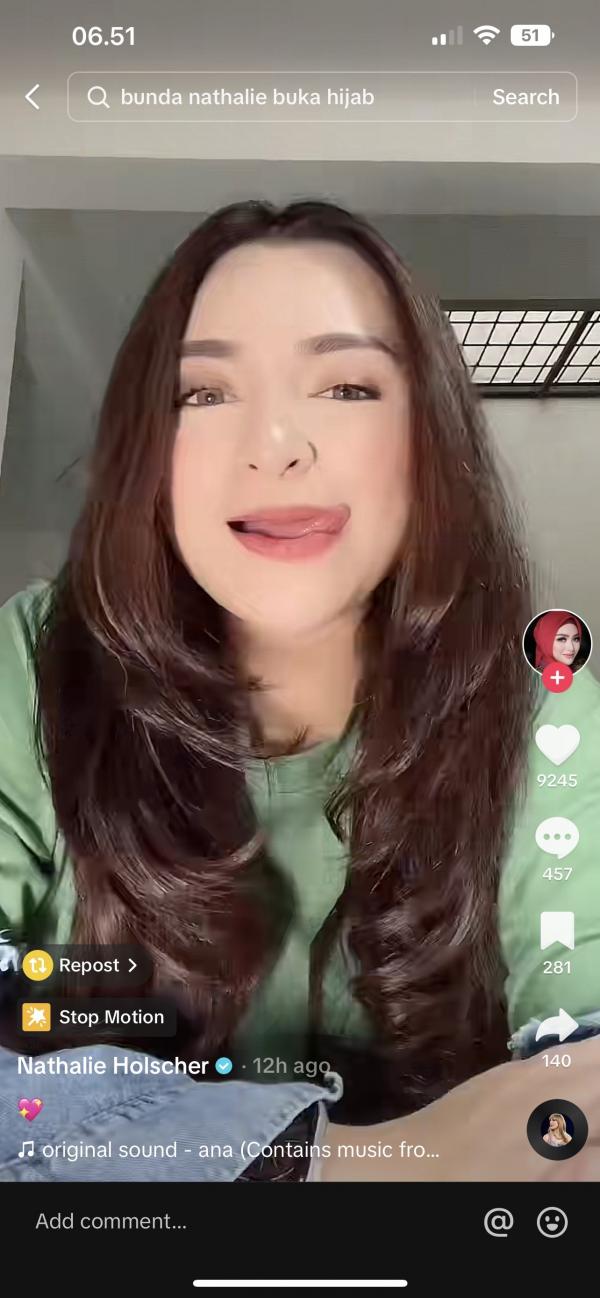Bookmark this video to favorites

pyautogui.click(x=557, y=931)
